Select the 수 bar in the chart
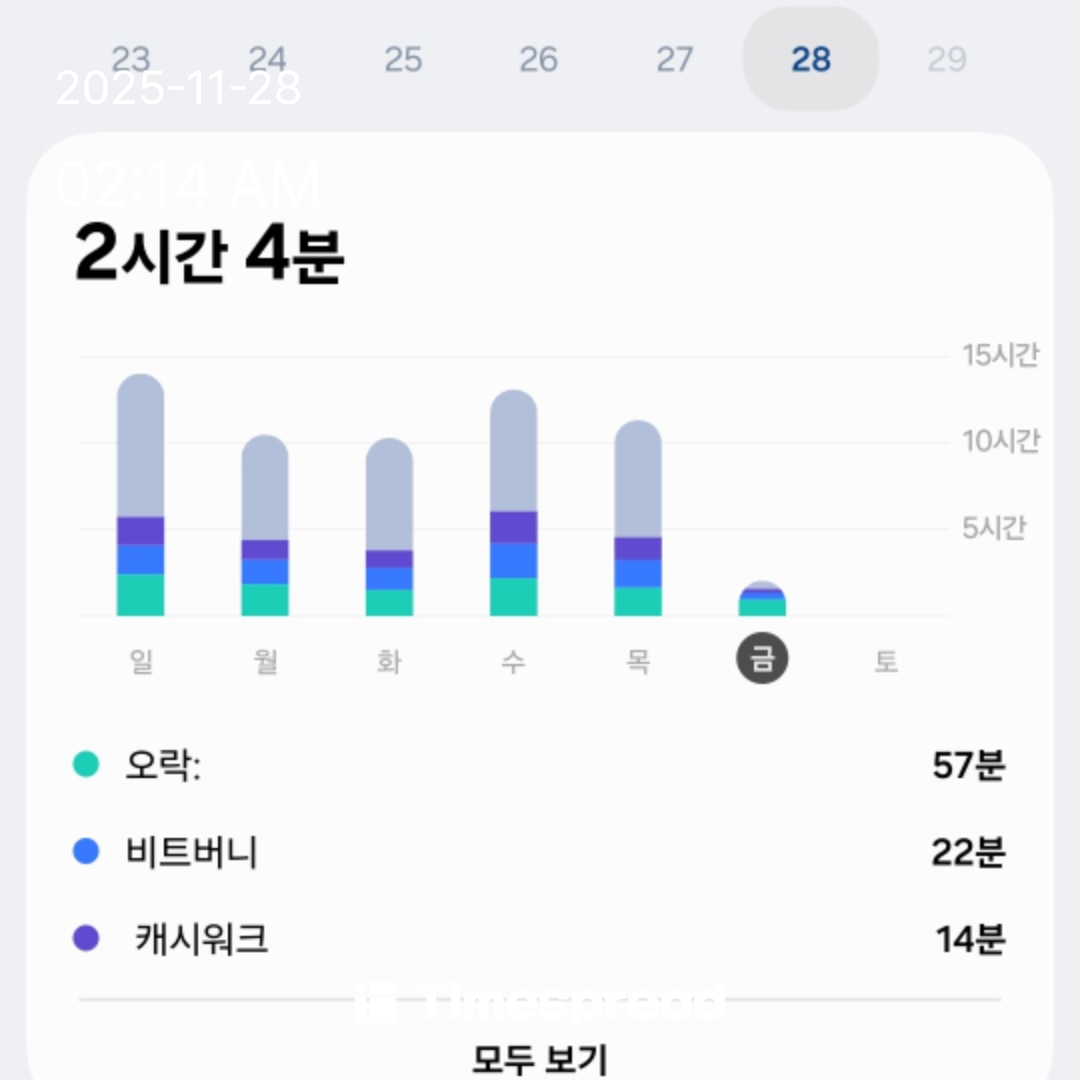Screen dimensions: 1080x1080 (x=513, y=503)
